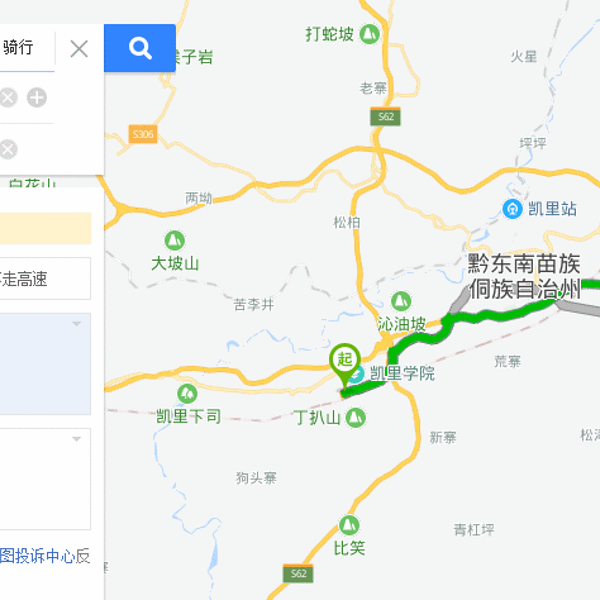Tap the 凯里学院 school marker
Image resolution: width=600 pixels, height=600 pixels.
point(357,374)
